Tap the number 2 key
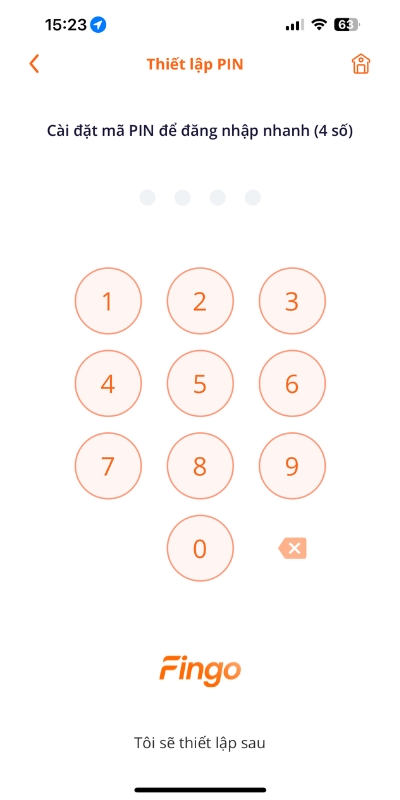400x800 pixels. coord(200,301)
